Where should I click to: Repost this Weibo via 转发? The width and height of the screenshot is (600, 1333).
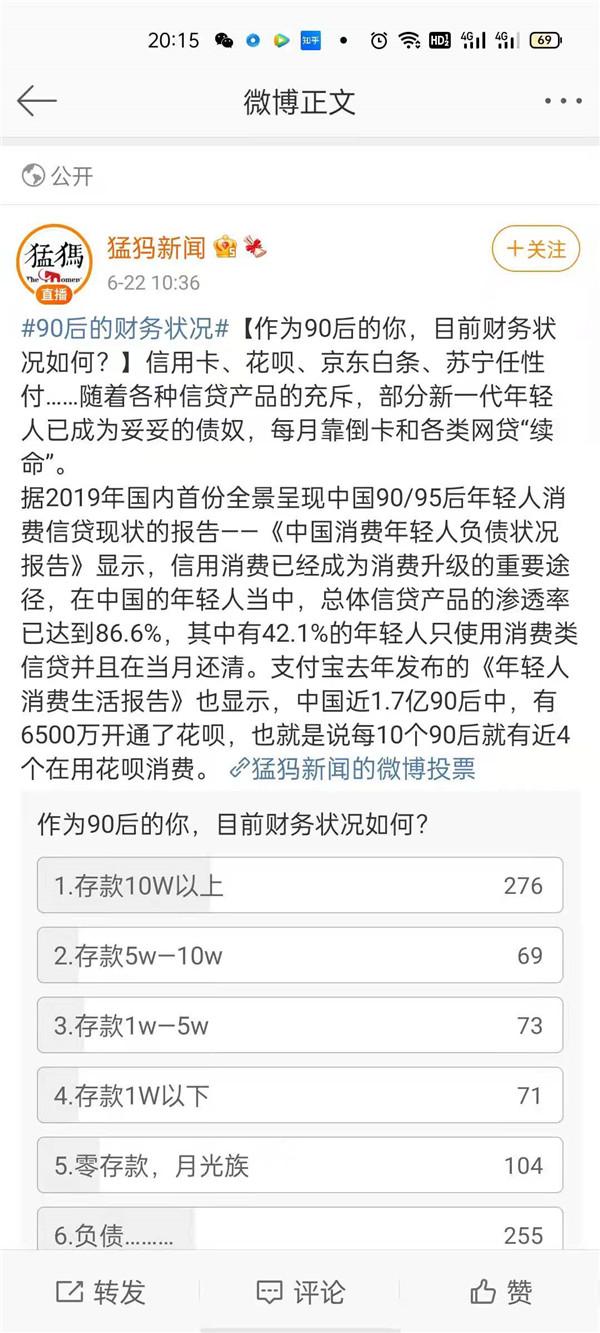point(100,1291)
